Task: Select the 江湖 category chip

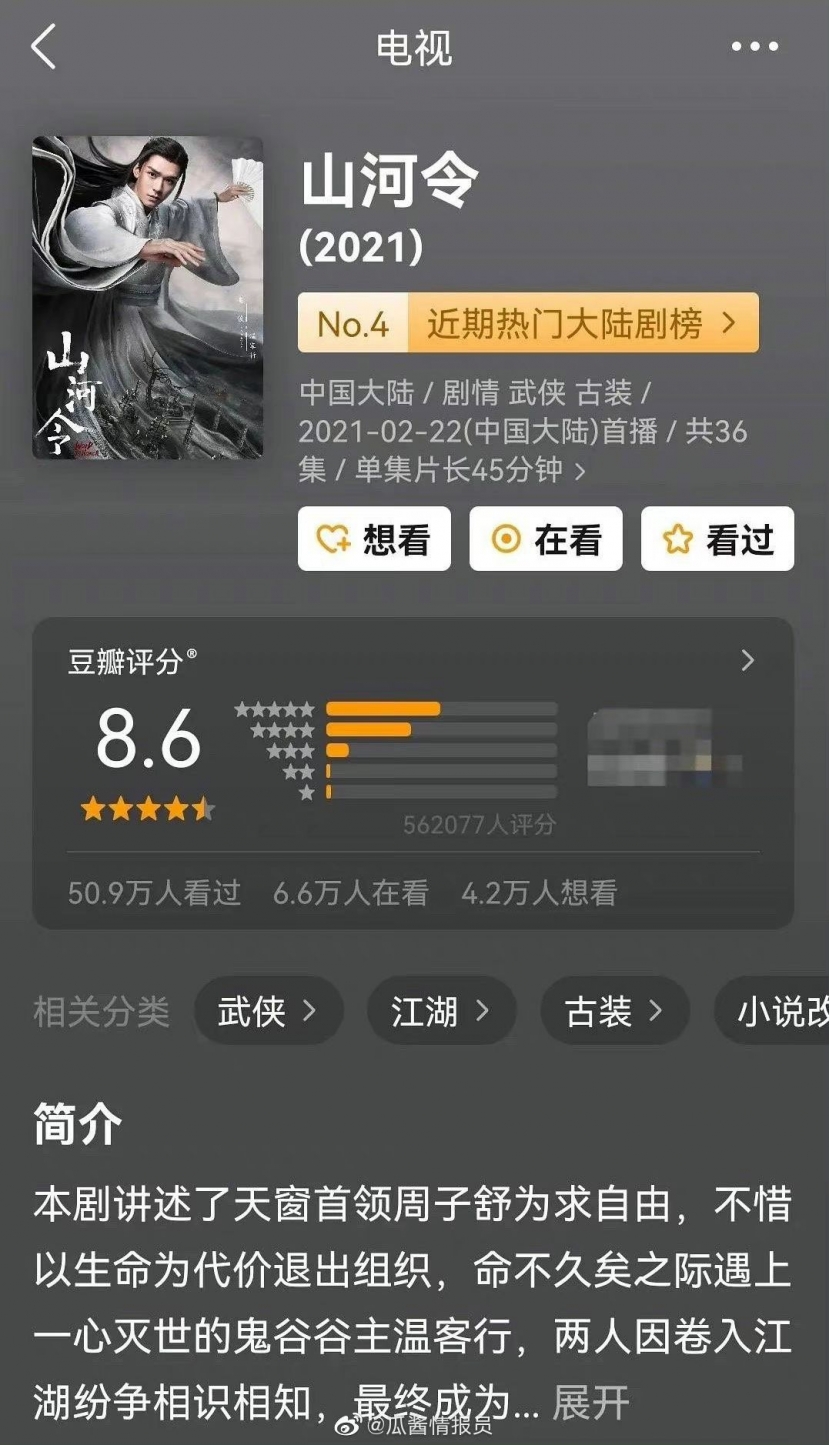Action: [441, 1011]
